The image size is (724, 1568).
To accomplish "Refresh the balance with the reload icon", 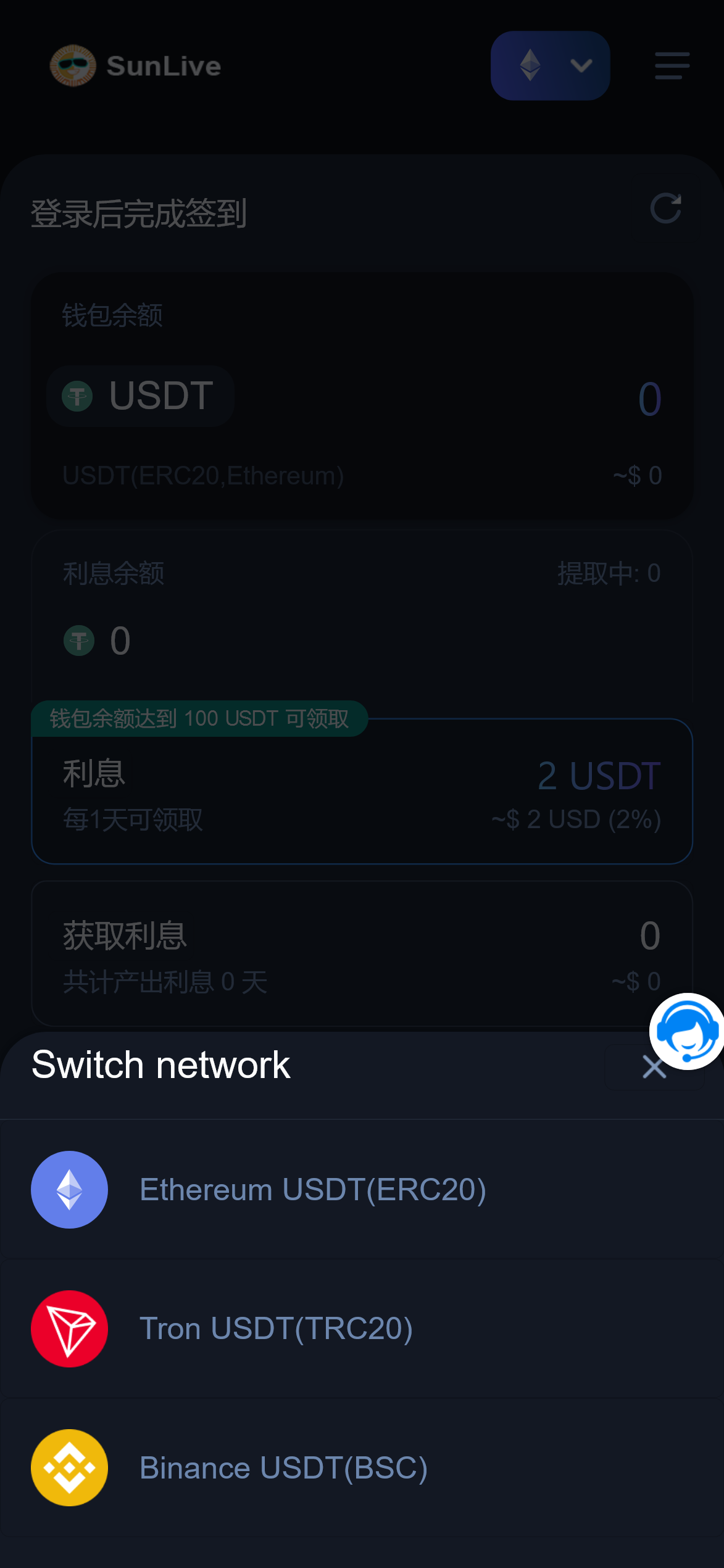I will pos(665,208).
